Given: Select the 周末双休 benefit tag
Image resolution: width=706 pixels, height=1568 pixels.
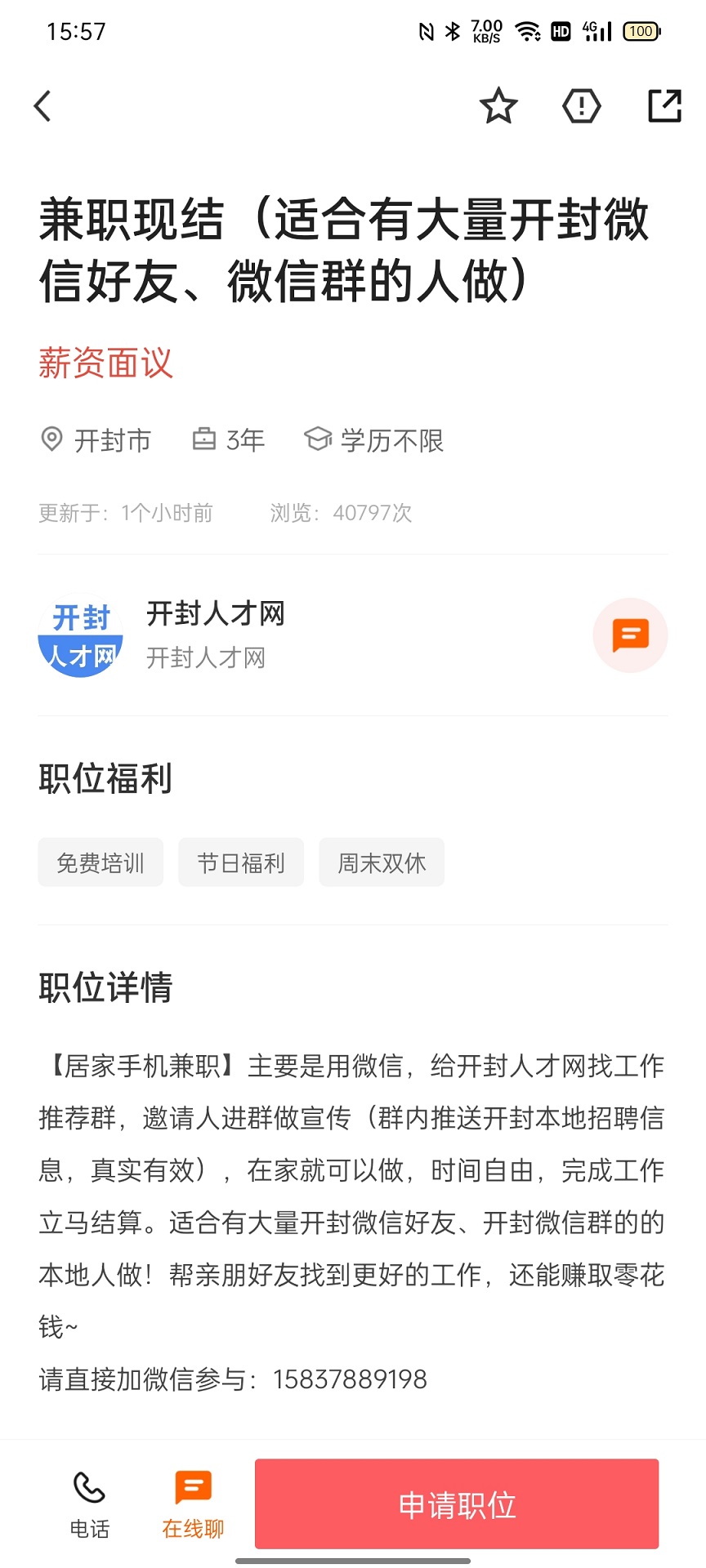Looking at the screenshot, I should (x=381, y=862).
